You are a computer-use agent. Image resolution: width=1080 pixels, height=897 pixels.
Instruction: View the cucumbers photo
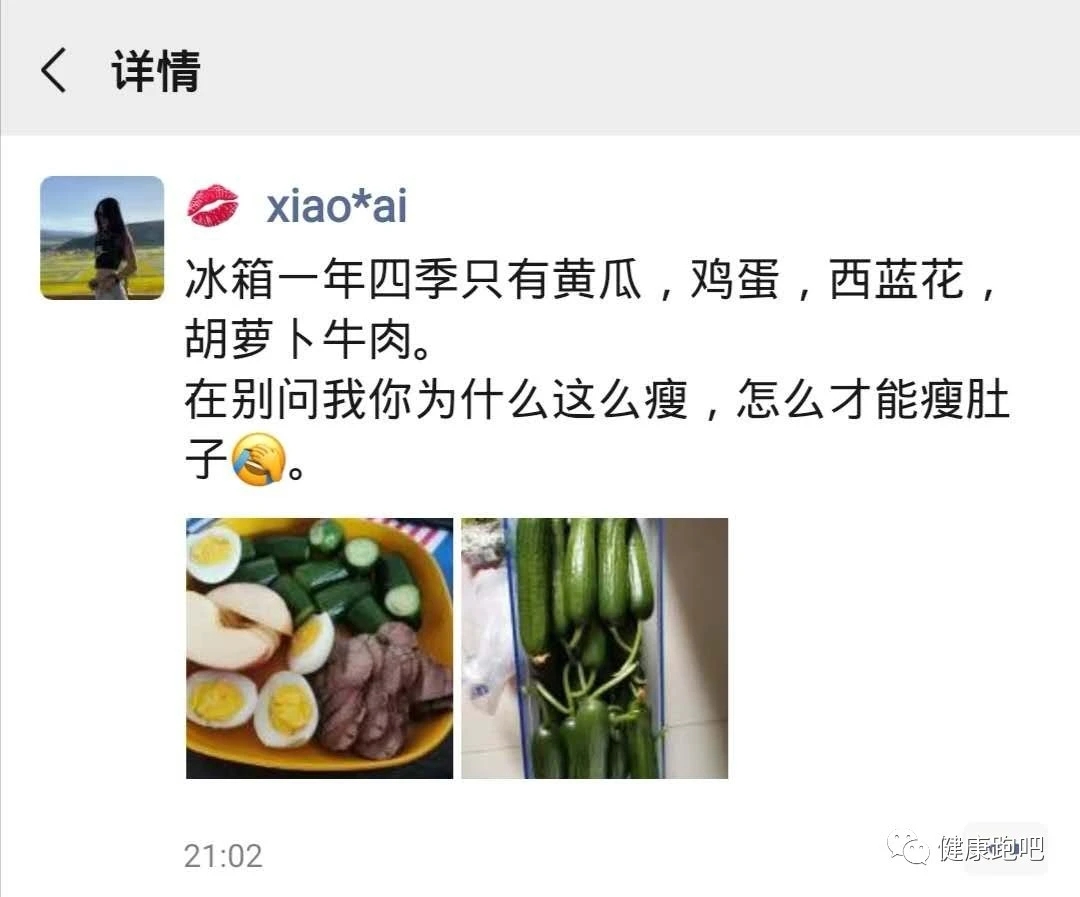tap(594, 648)
